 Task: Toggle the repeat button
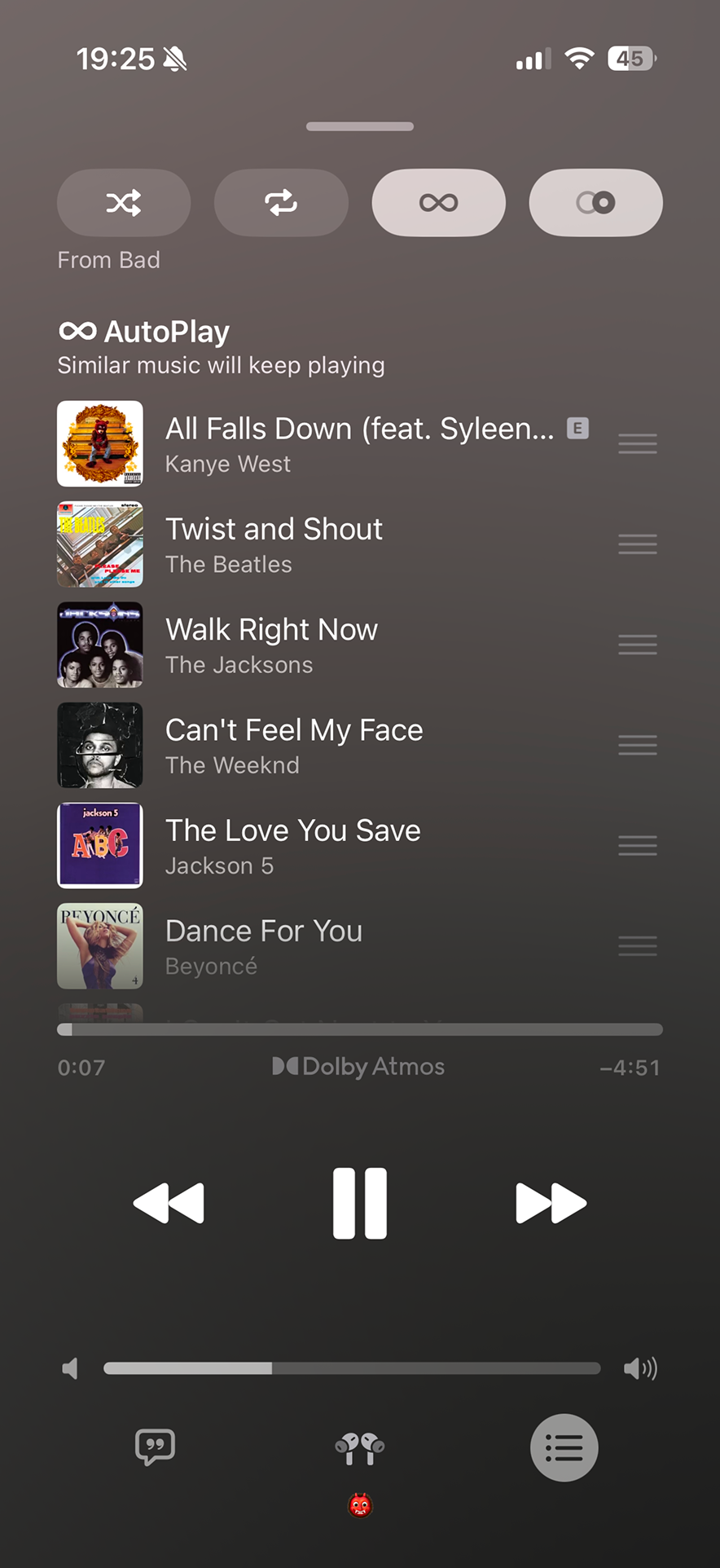281,202
